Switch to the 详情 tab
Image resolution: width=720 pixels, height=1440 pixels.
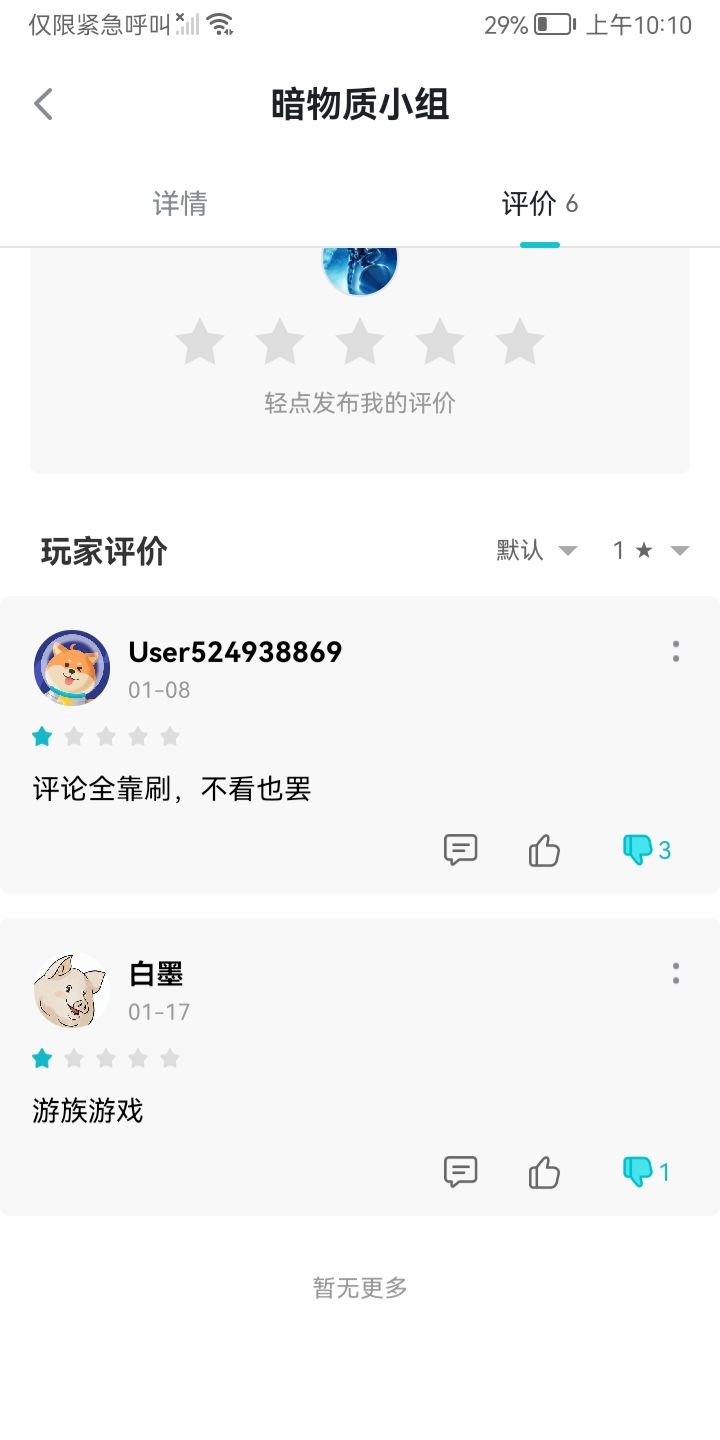click(x=180, y=204)
